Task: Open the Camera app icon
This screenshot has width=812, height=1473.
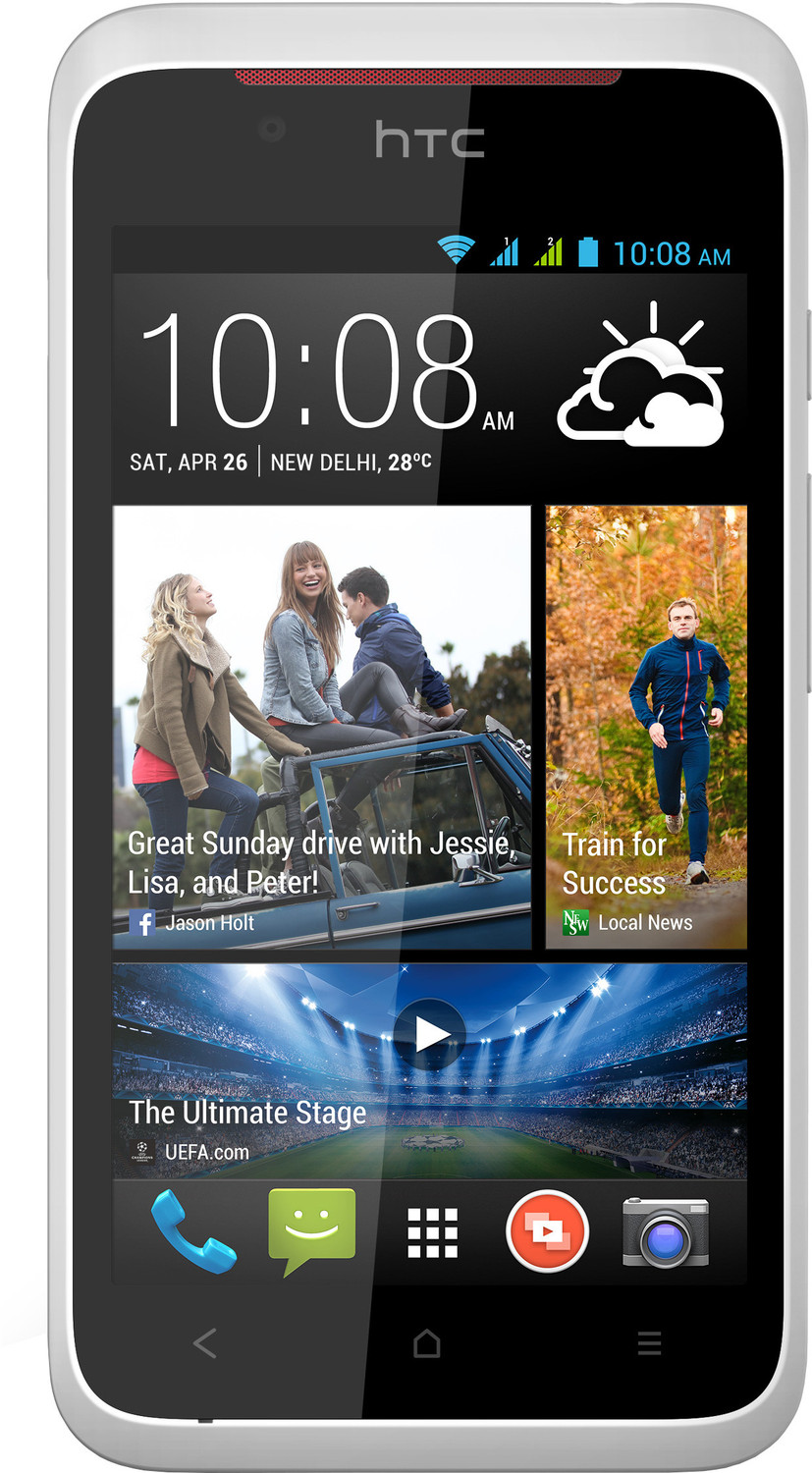Action: [x=665, y=1228]
